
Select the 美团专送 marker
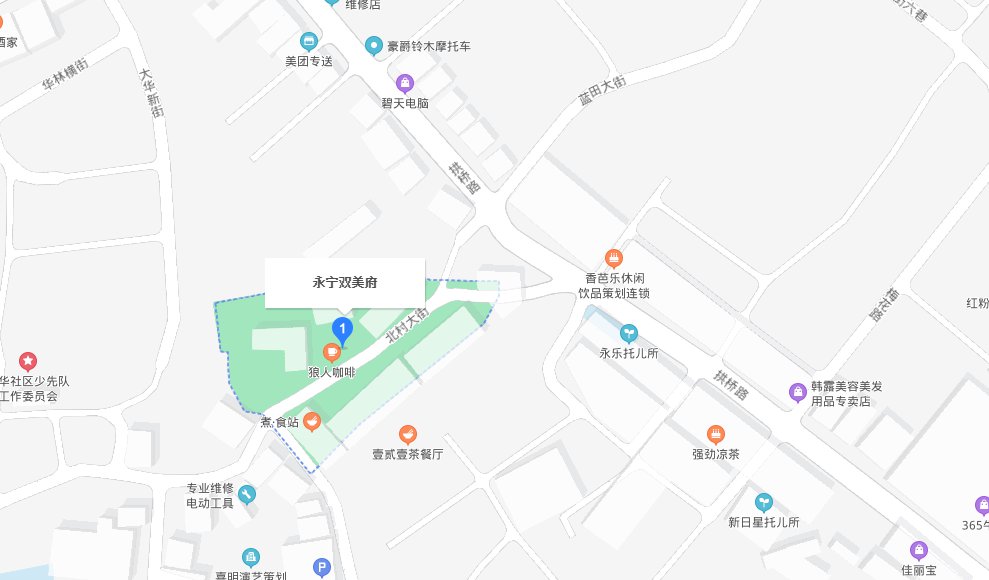click(308, 42)
